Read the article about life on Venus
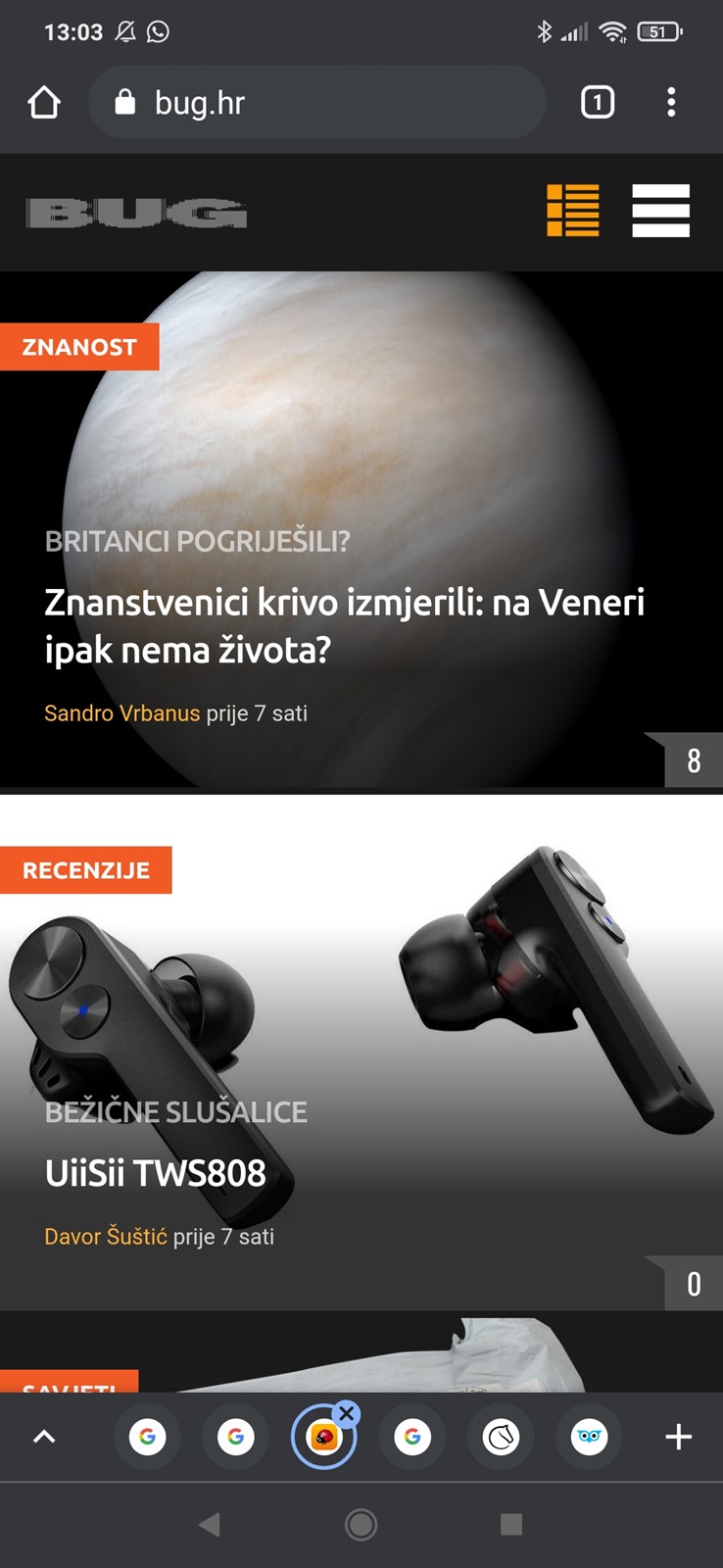 [x=345, y=625]
